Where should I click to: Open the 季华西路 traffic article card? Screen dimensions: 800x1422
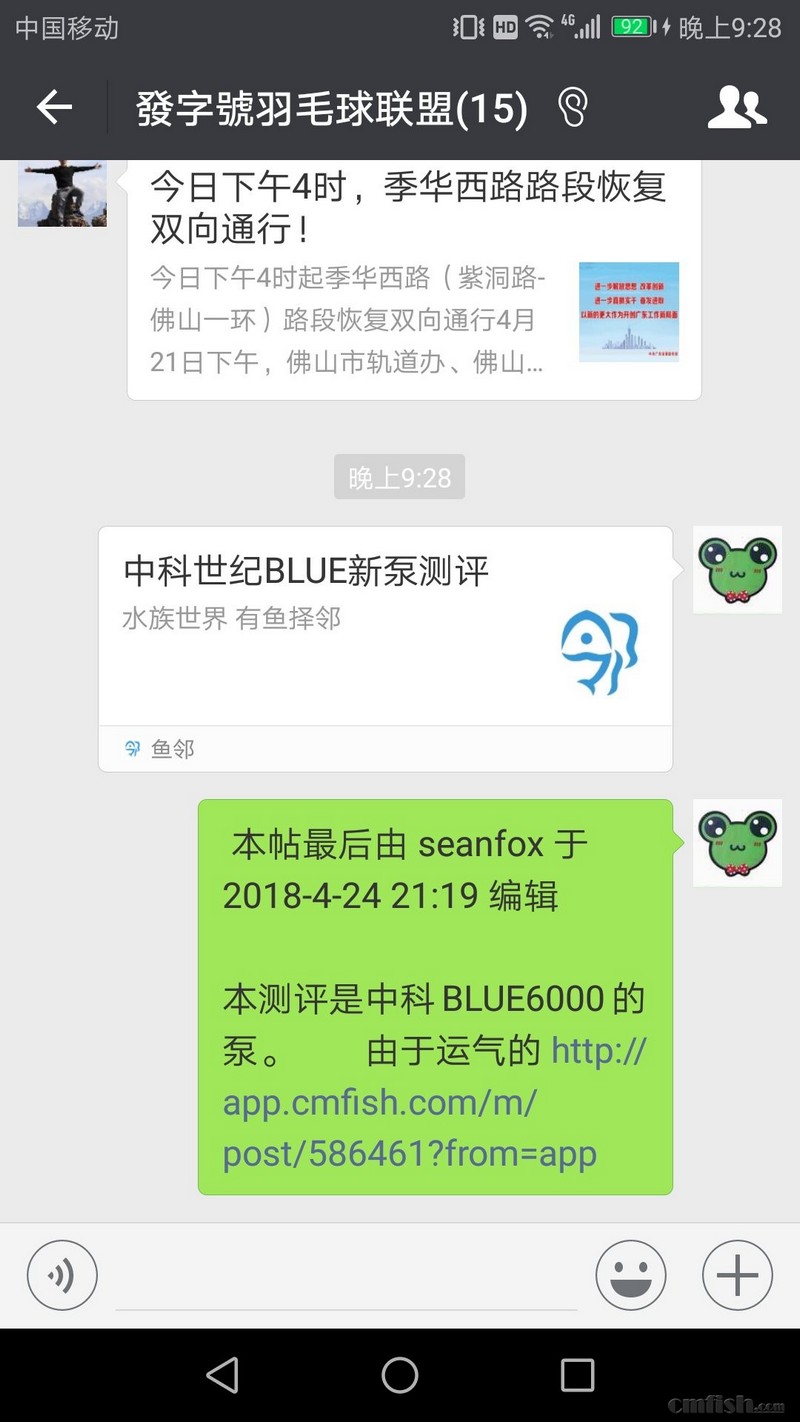[413, 280]
